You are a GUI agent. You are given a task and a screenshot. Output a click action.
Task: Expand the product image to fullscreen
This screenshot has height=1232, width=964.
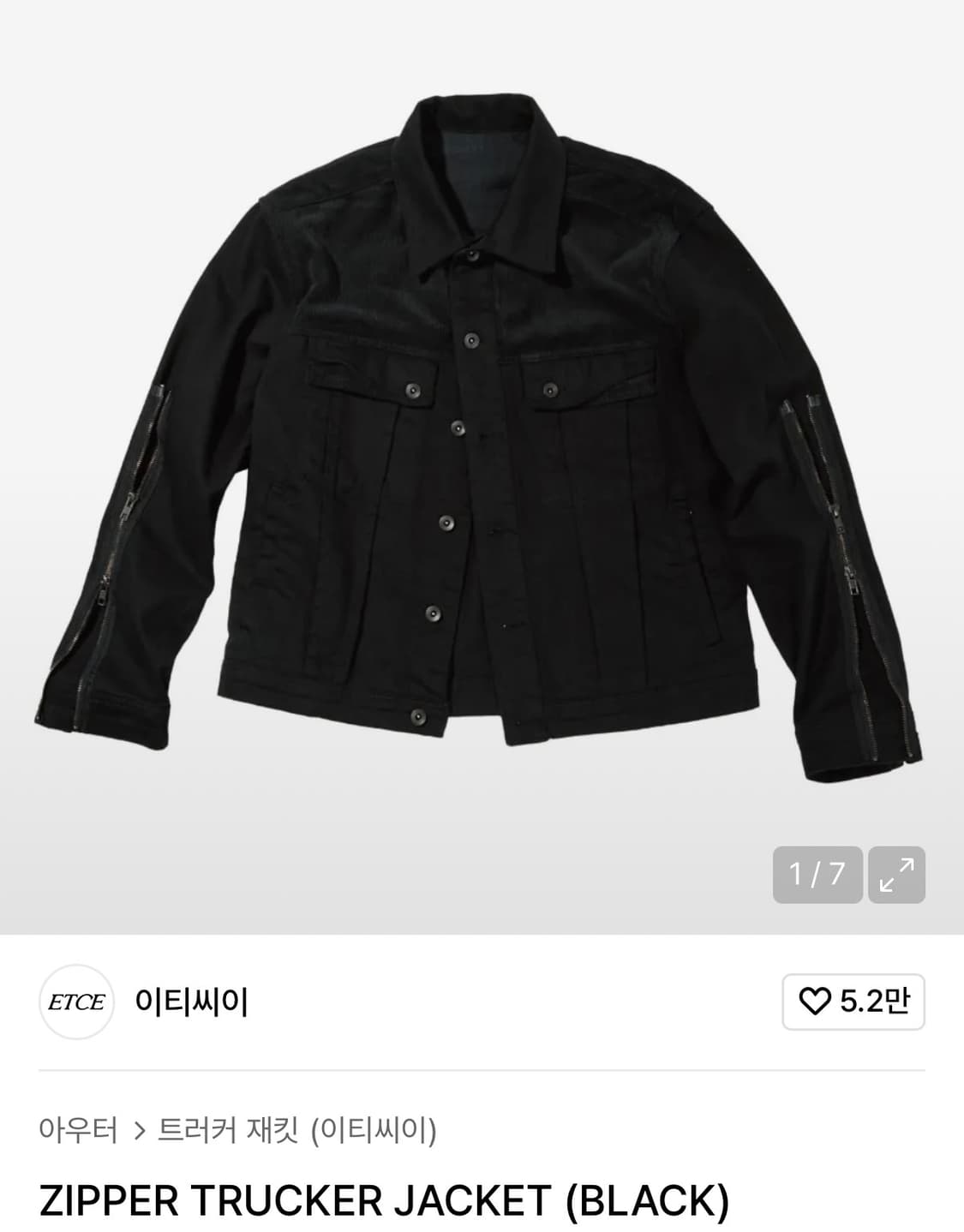coord(896,874)
